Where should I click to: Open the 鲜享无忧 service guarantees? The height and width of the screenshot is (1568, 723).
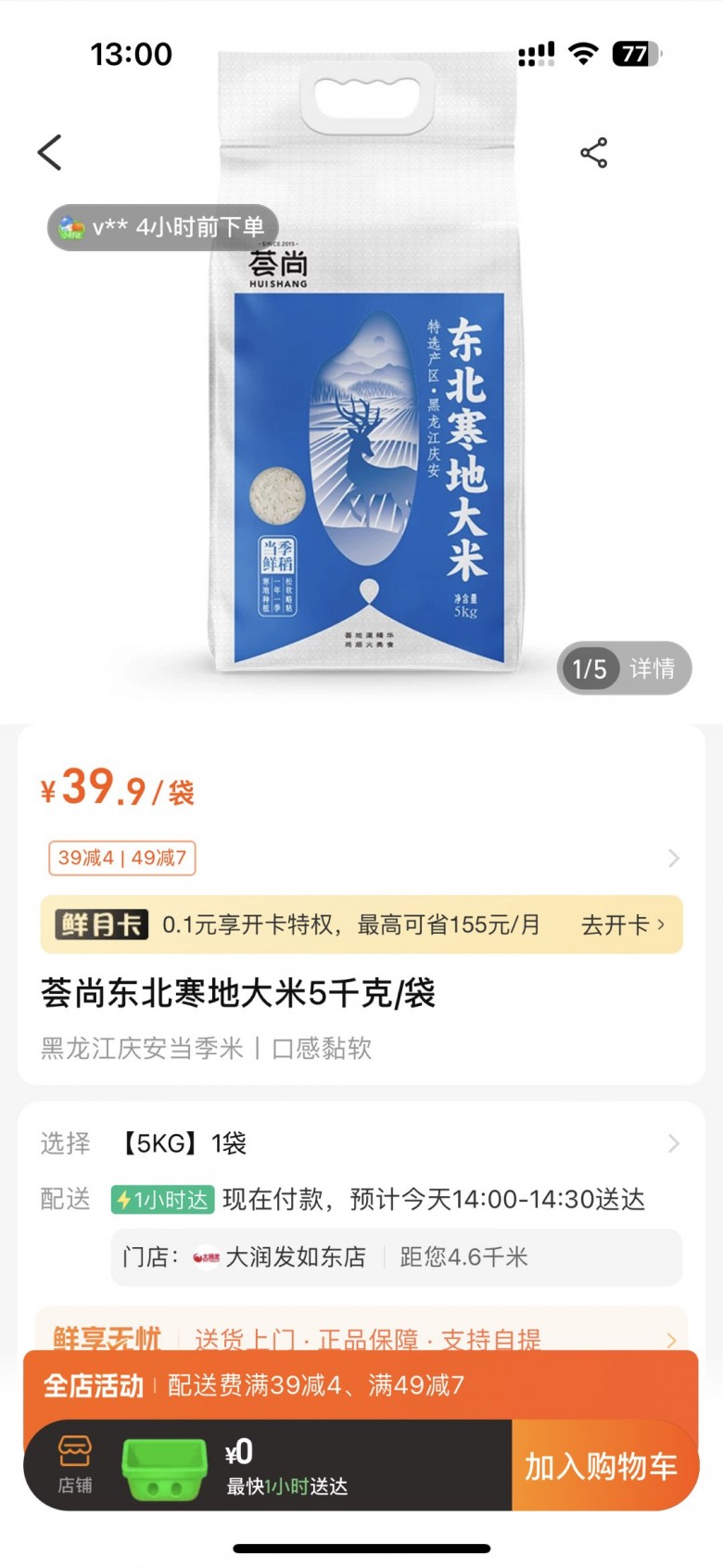[361, 1337]
